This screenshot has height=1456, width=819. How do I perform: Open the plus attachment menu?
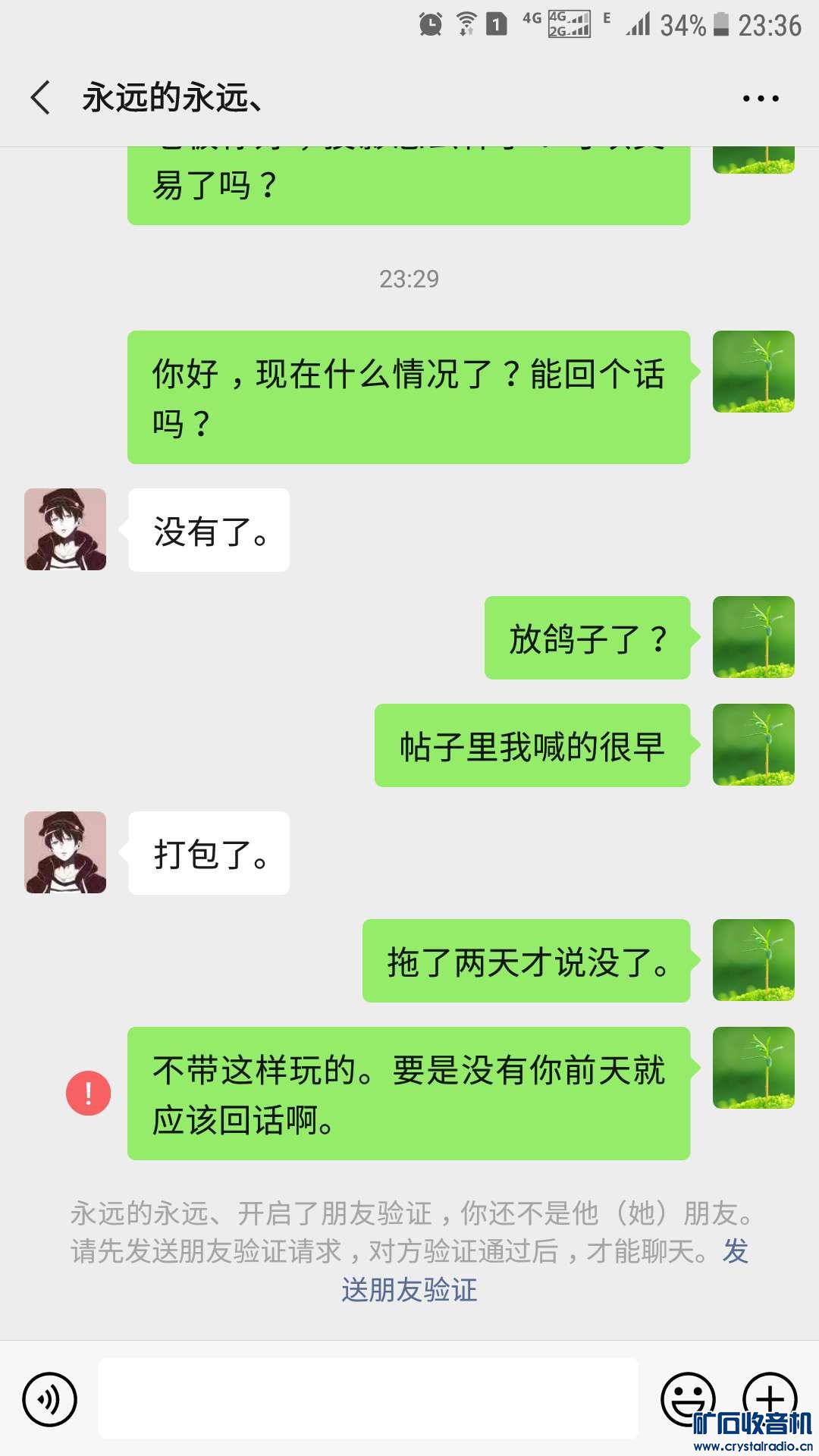pyautogui.click(x=769, y=1397)
